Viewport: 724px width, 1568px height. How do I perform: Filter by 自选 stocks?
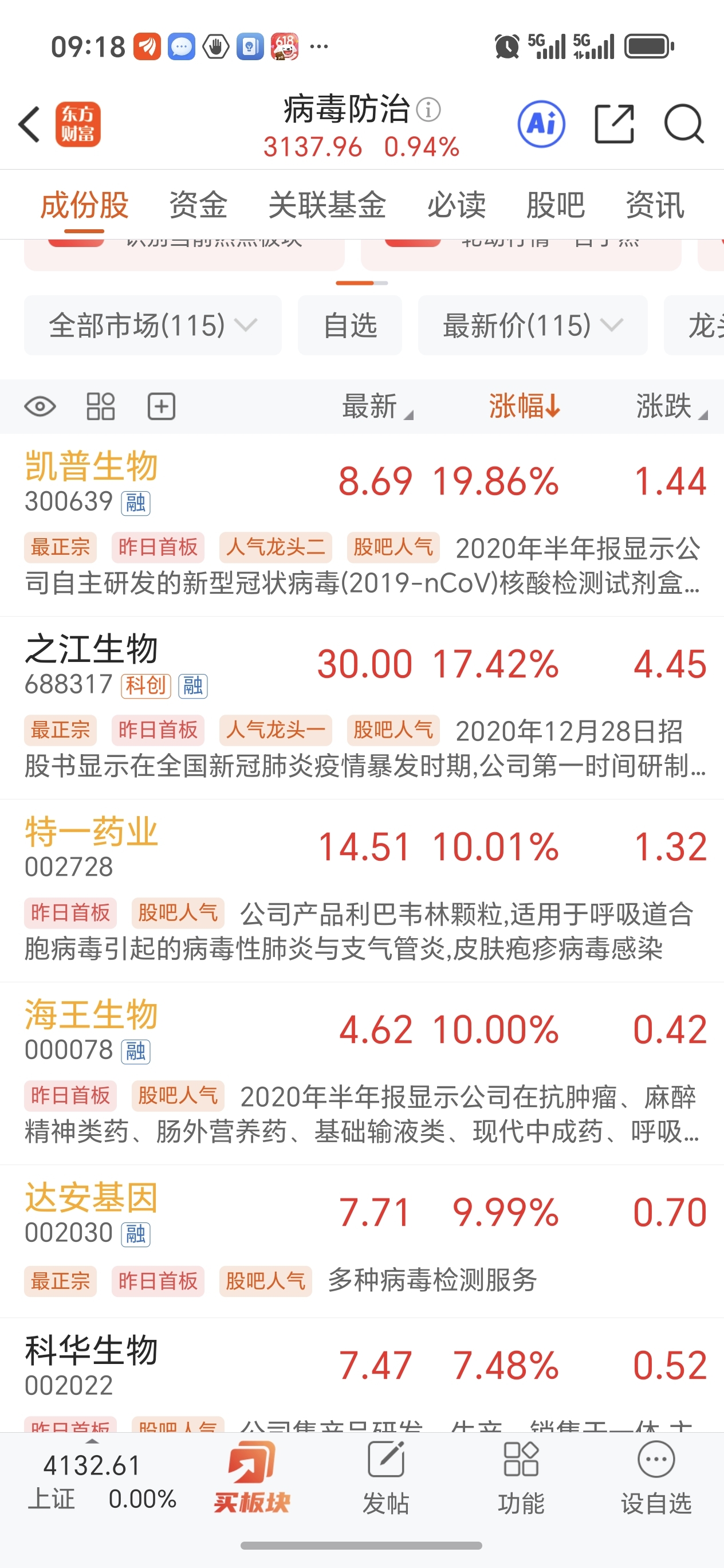click(x=350, y=325)
